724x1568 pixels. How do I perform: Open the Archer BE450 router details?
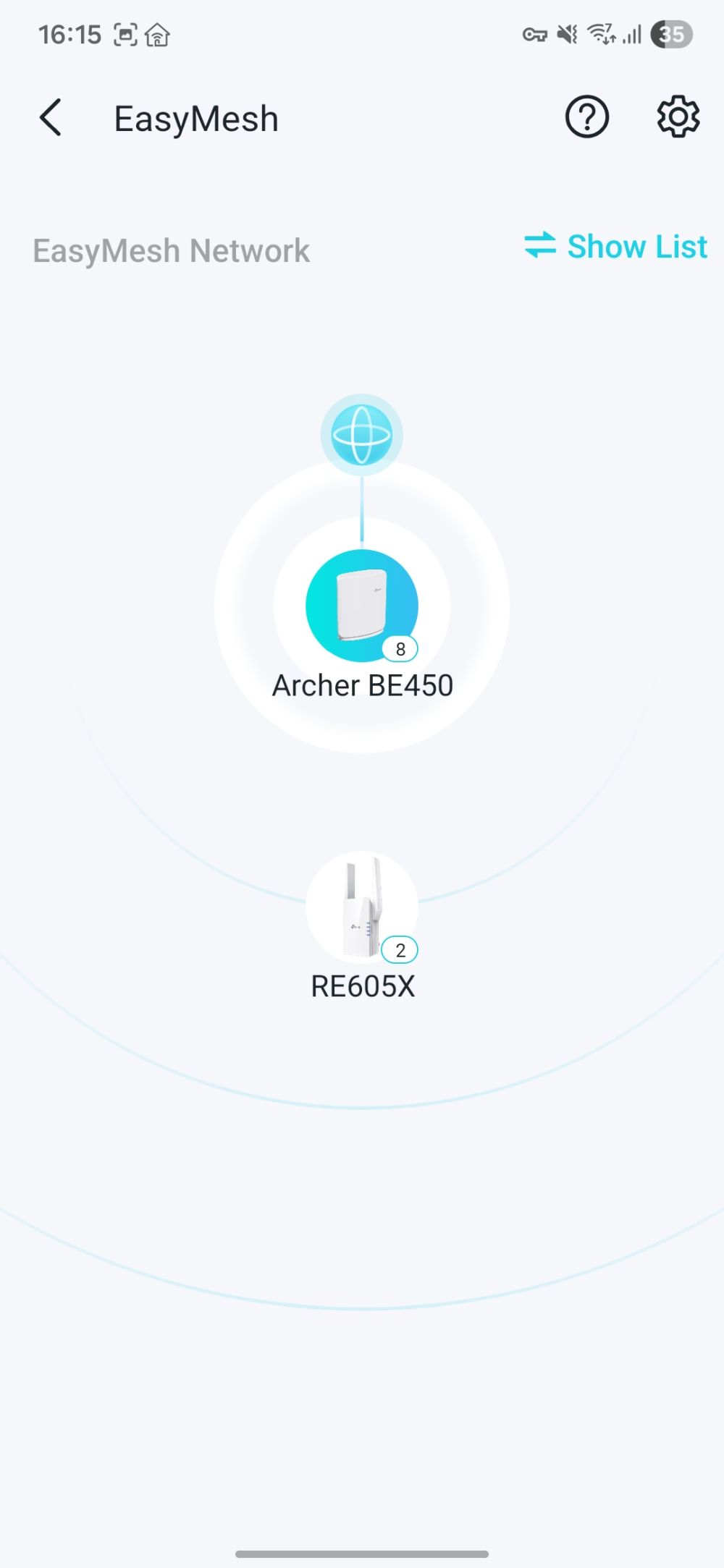[362, 606]
